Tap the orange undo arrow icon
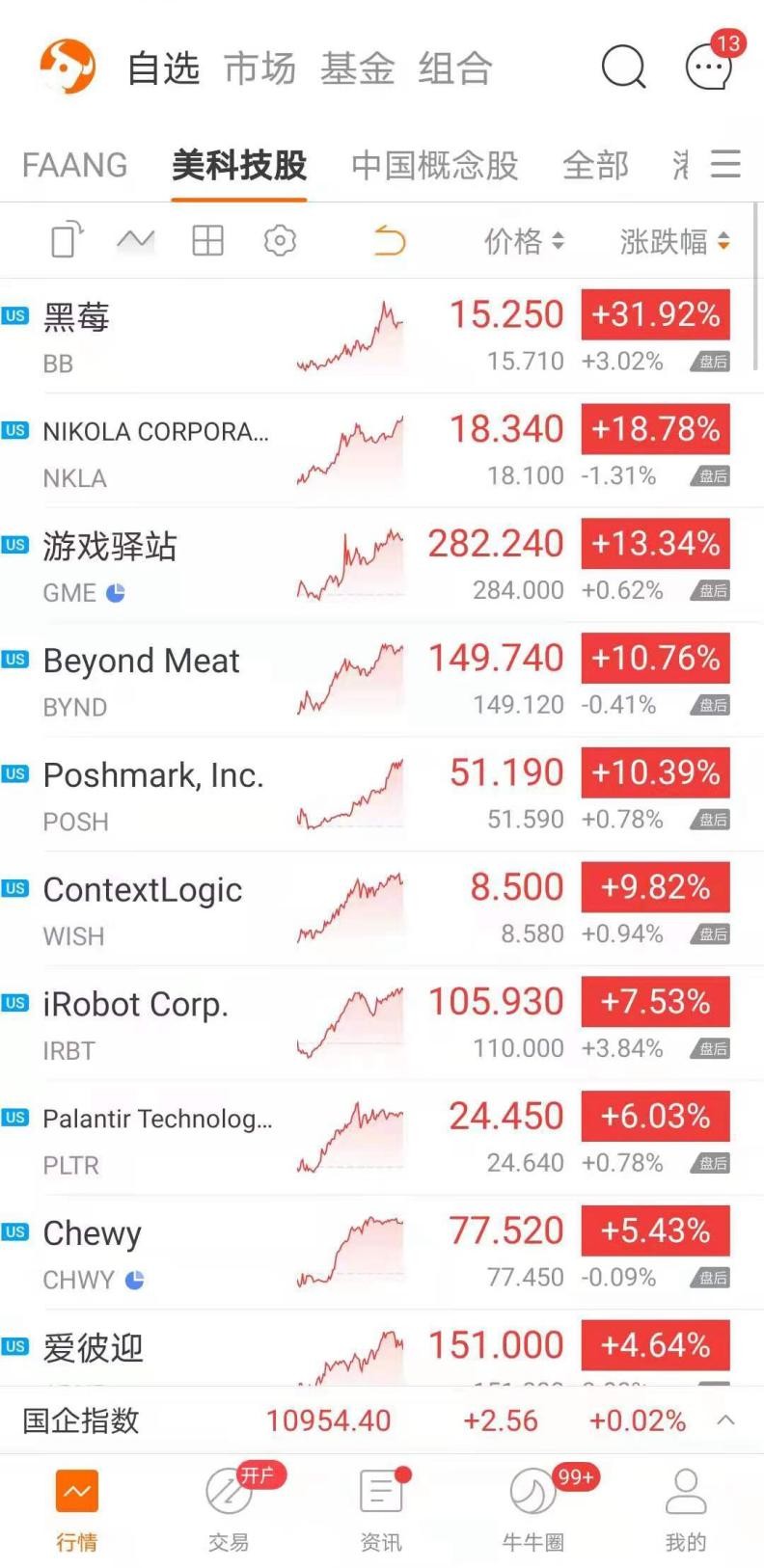The image size is (764, 1568). tap(389, 240)
